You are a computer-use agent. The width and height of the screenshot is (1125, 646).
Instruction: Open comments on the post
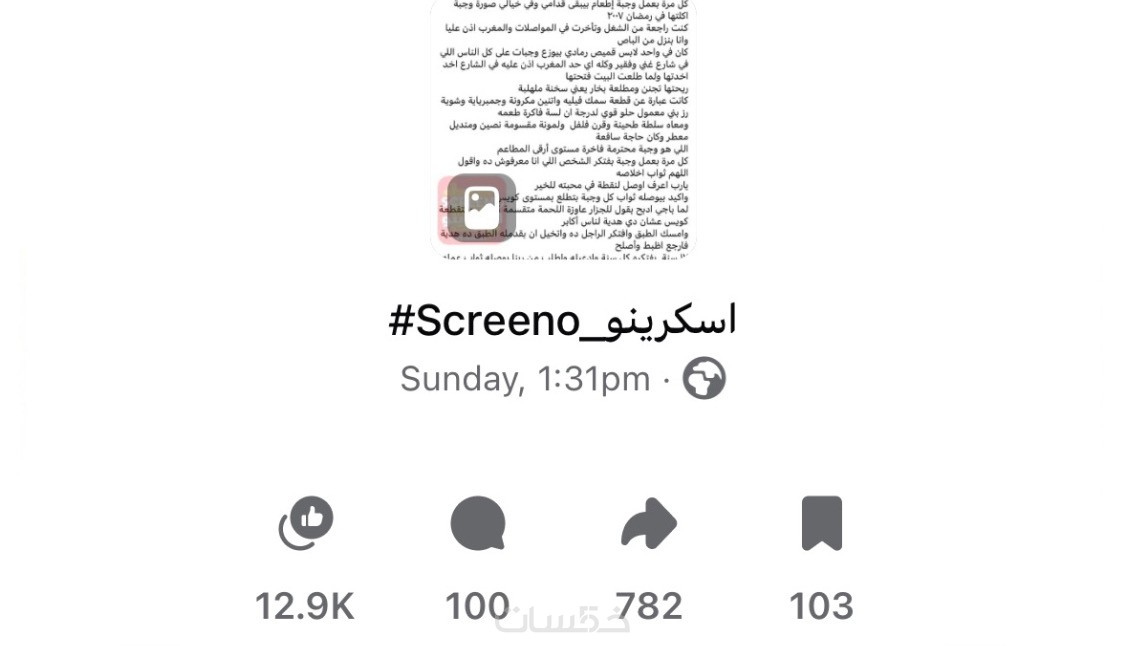click(x=477, y=523)
